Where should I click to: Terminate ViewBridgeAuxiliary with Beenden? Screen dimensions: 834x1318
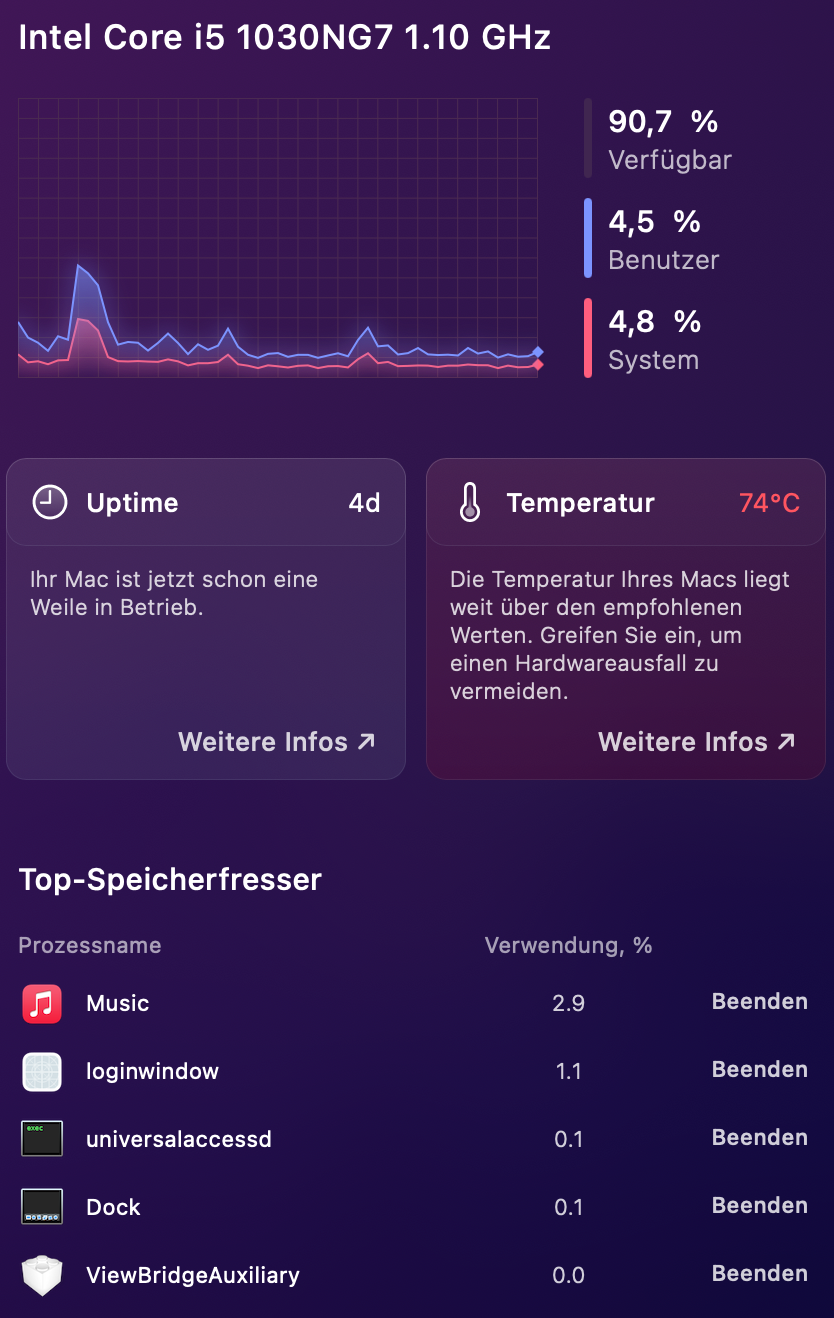(x=759, y=1273)
